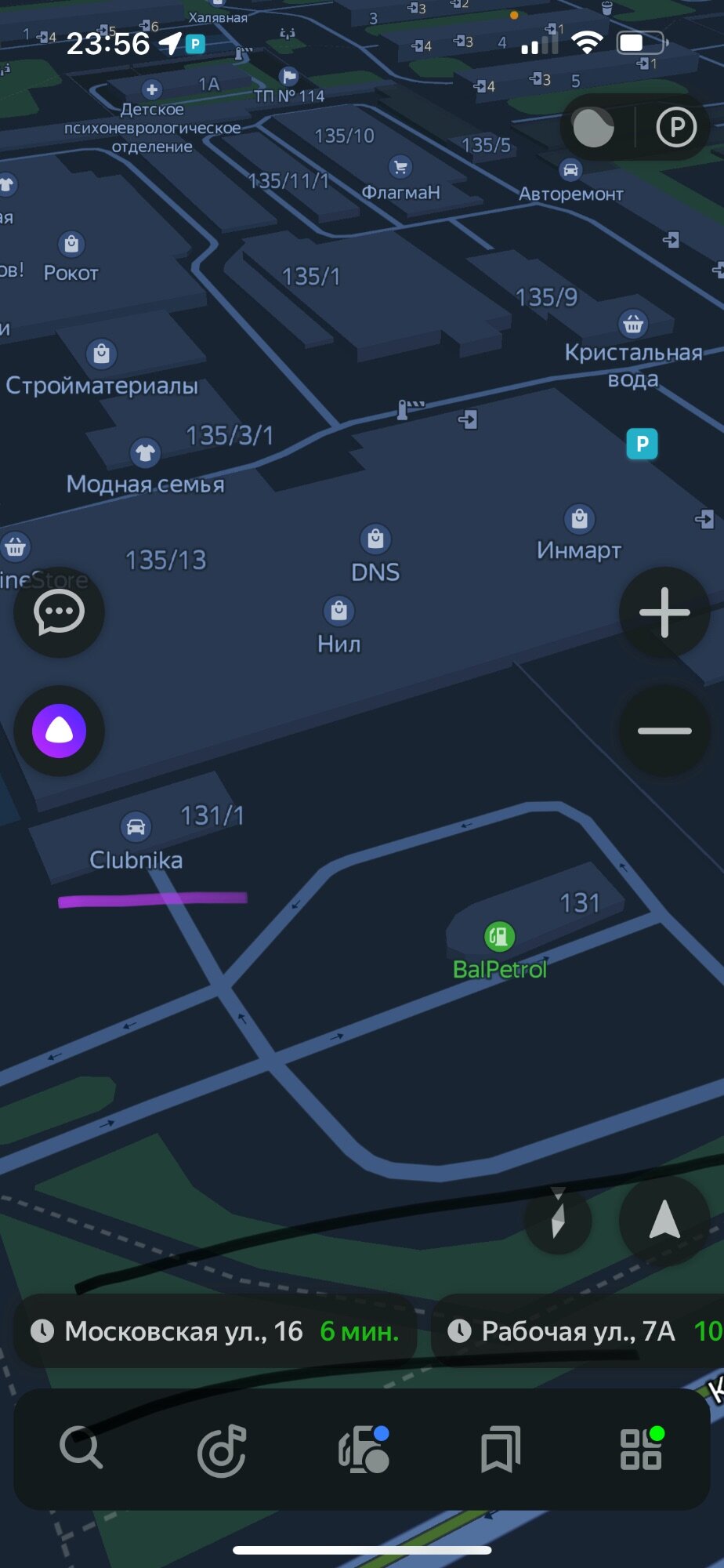Zoom in with the plus button
724x1568 pixels.
pos(664,612)
